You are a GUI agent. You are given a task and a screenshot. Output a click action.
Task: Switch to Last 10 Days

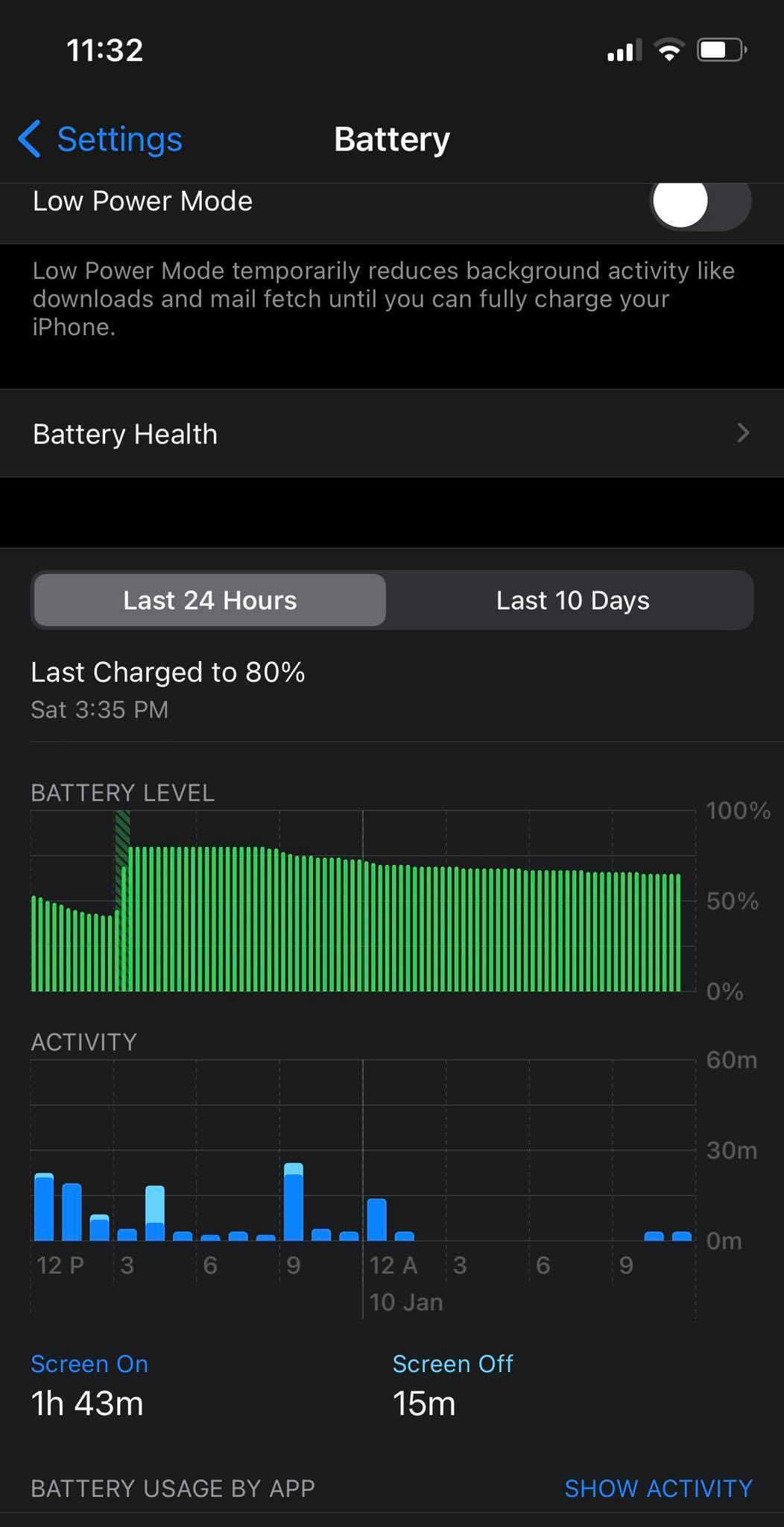pos(572,600)
